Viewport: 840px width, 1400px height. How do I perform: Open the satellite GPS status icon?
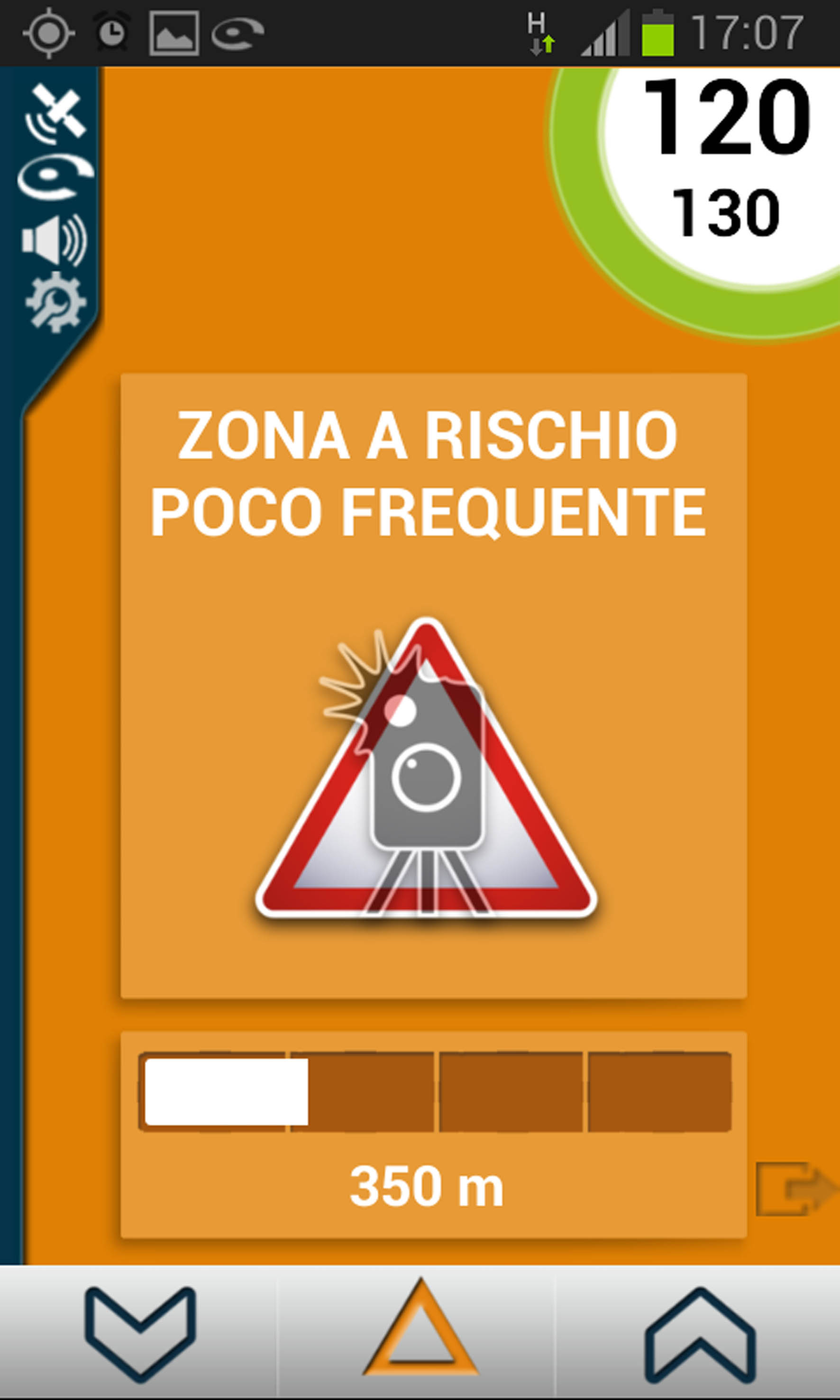tap(55, 111)
